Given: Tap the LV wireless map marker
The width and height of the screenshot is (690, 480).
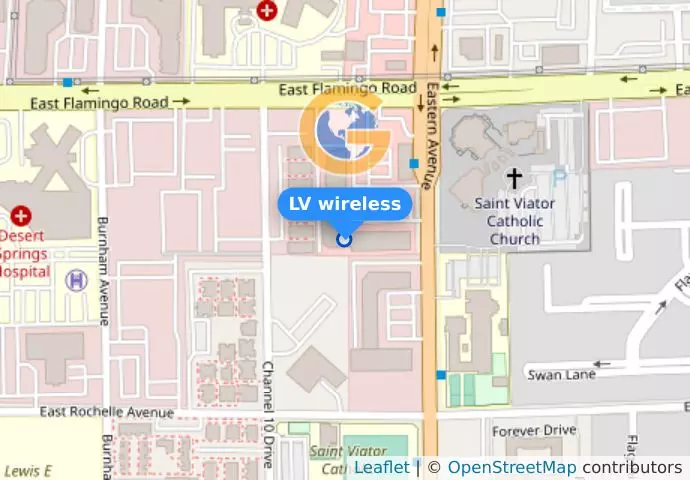Looking at the screenshot, I should pyautogui.click(x=345, y=238).
